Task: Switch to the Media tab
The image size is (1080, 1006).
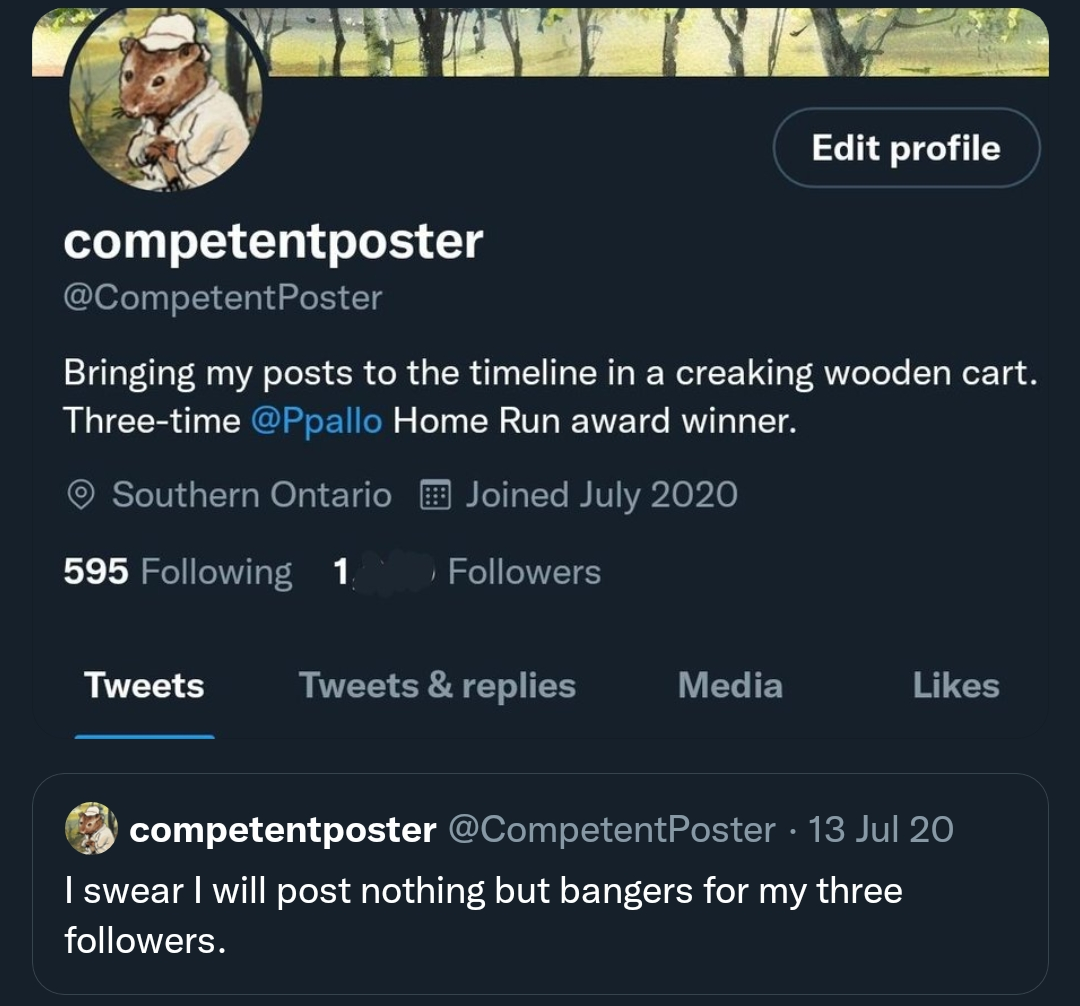Action: pos(730,686)
